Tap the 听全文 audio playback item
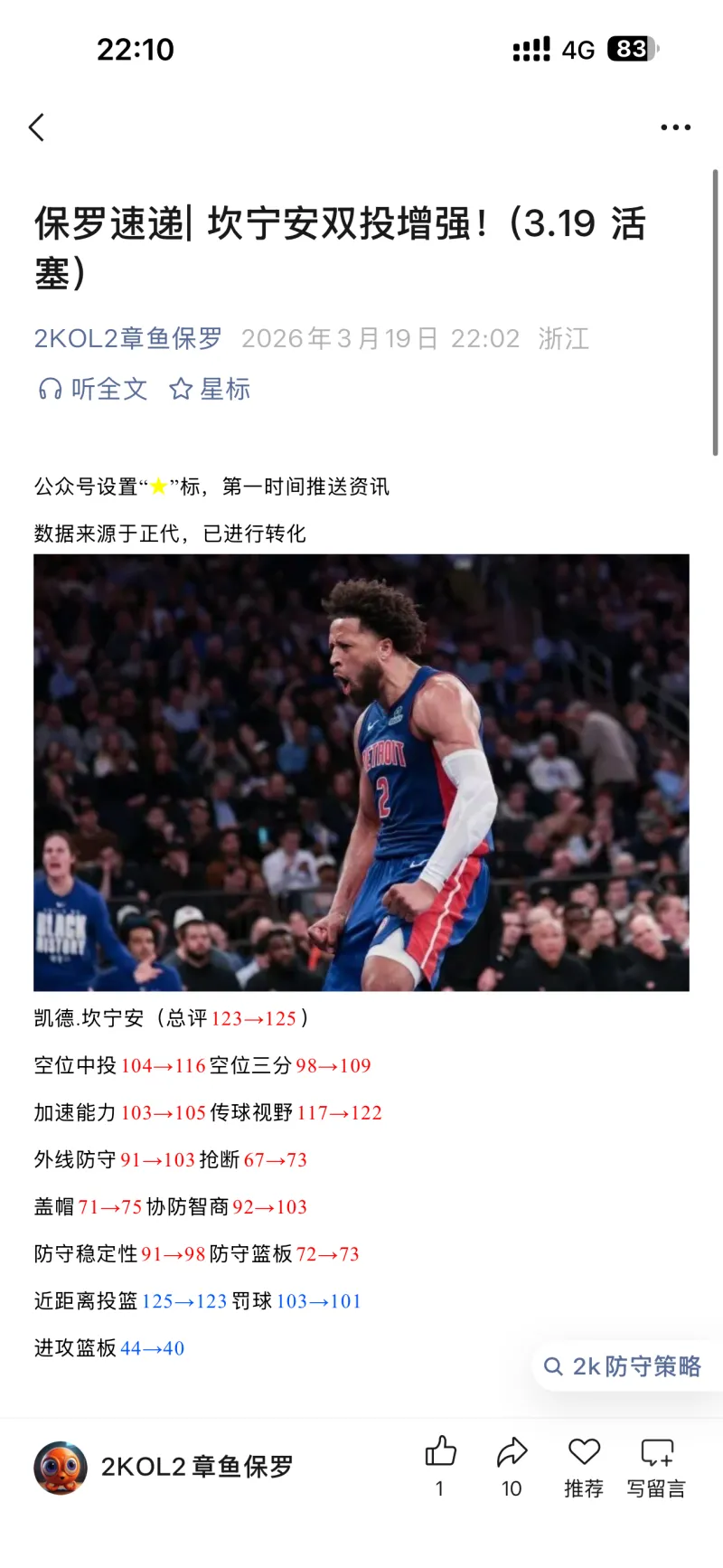Screen dimensions: 723x1568 tap(90, 389)
